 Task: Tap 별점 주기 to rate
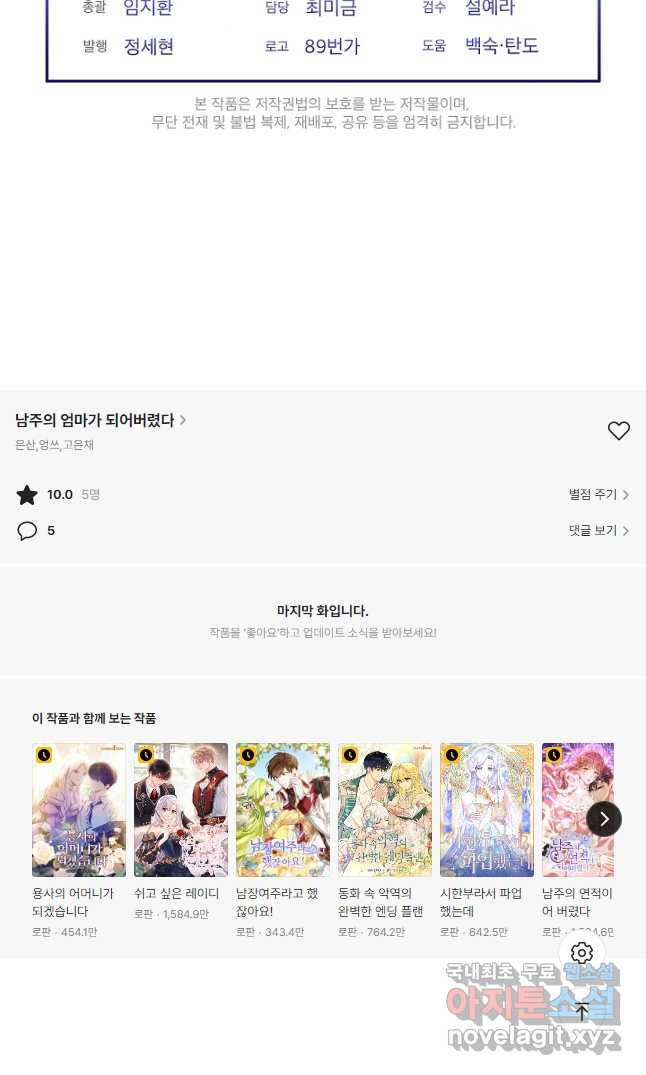pyautogui.click(x=598, y=495)
